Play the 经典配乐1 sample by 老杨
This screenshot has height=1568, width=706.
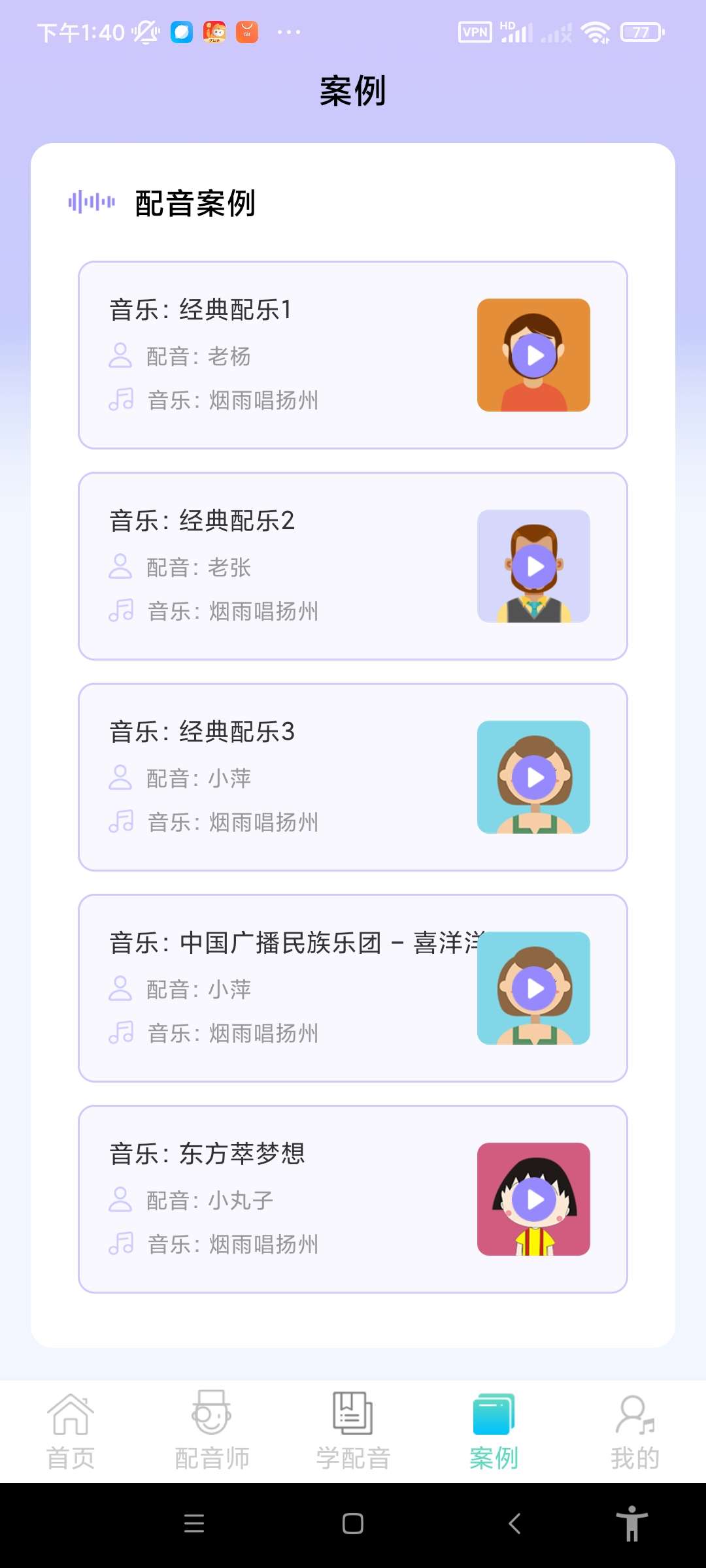point(533,355)
